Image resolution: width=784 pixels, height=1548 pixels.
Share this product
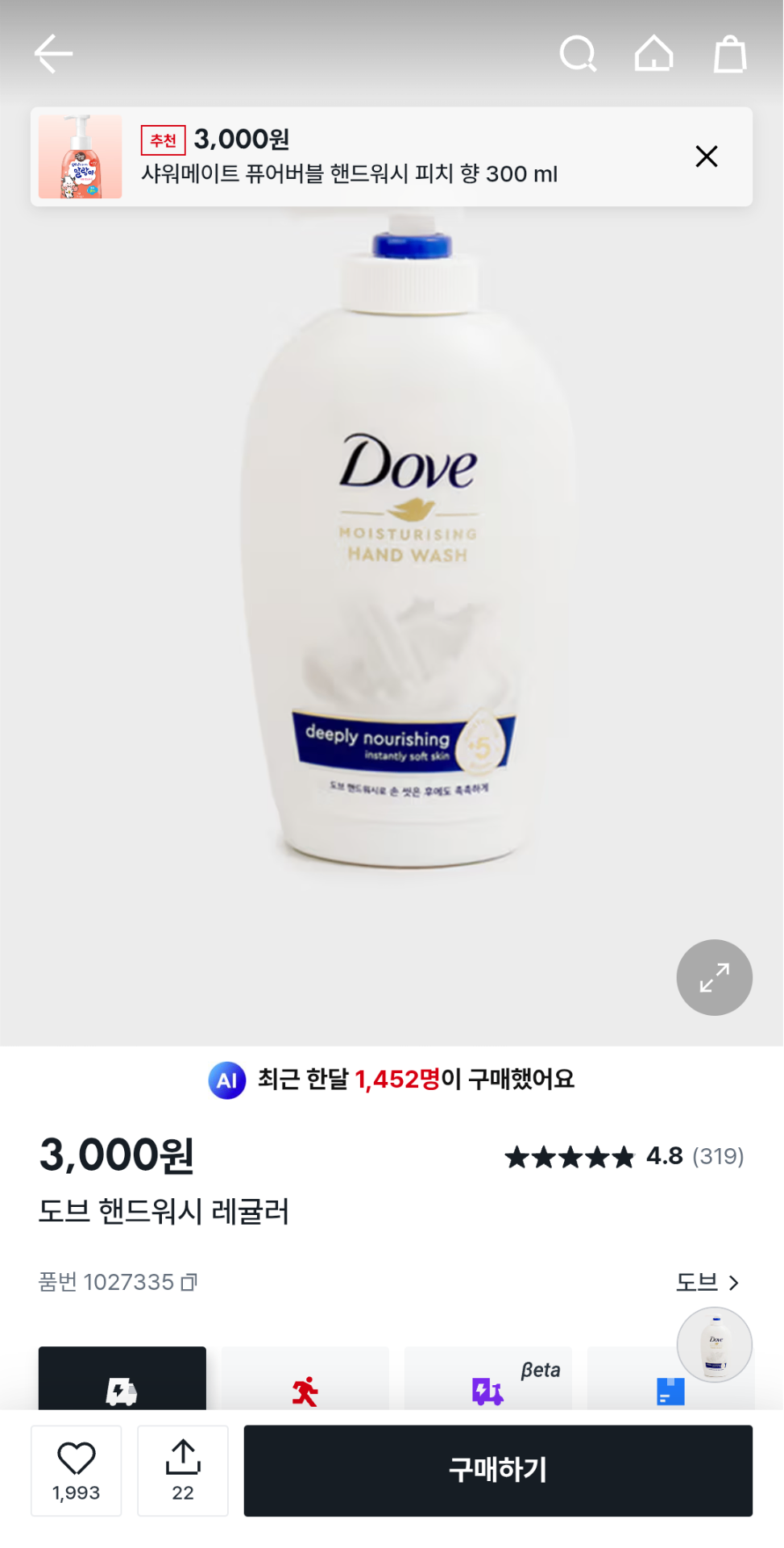point(183,1470)
